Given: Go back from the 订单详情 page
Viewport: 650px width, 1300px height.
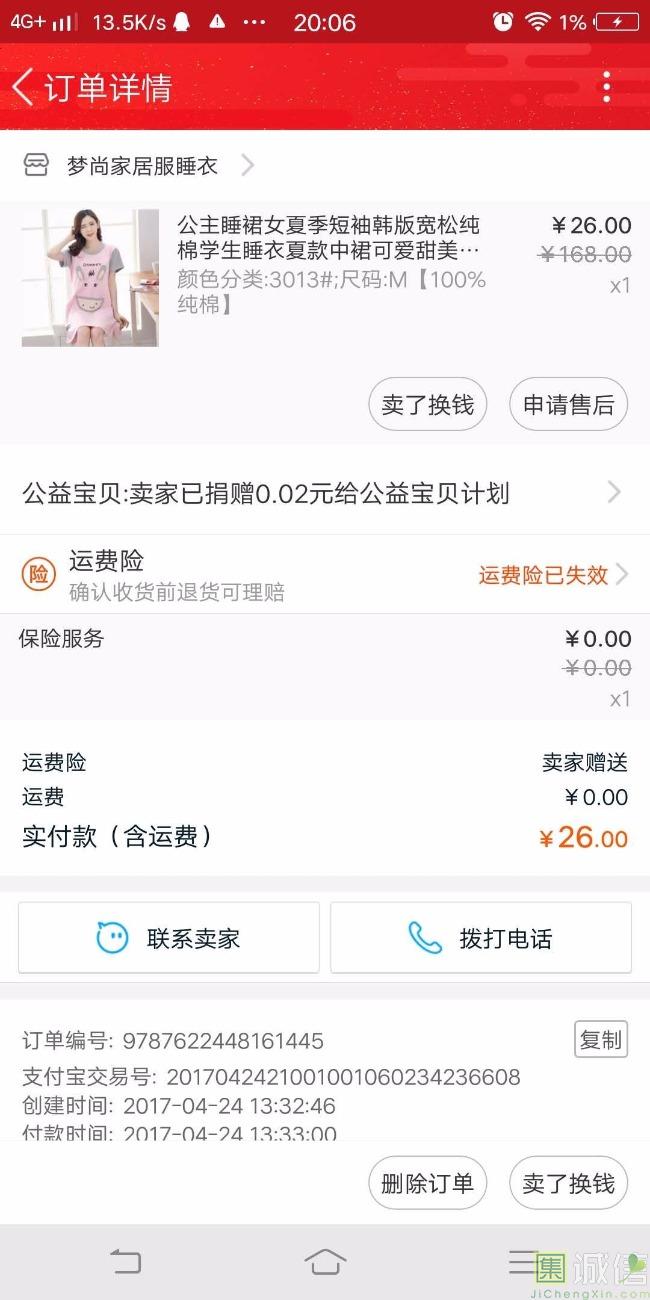Looking at the screenshot, I should [24, 88].
